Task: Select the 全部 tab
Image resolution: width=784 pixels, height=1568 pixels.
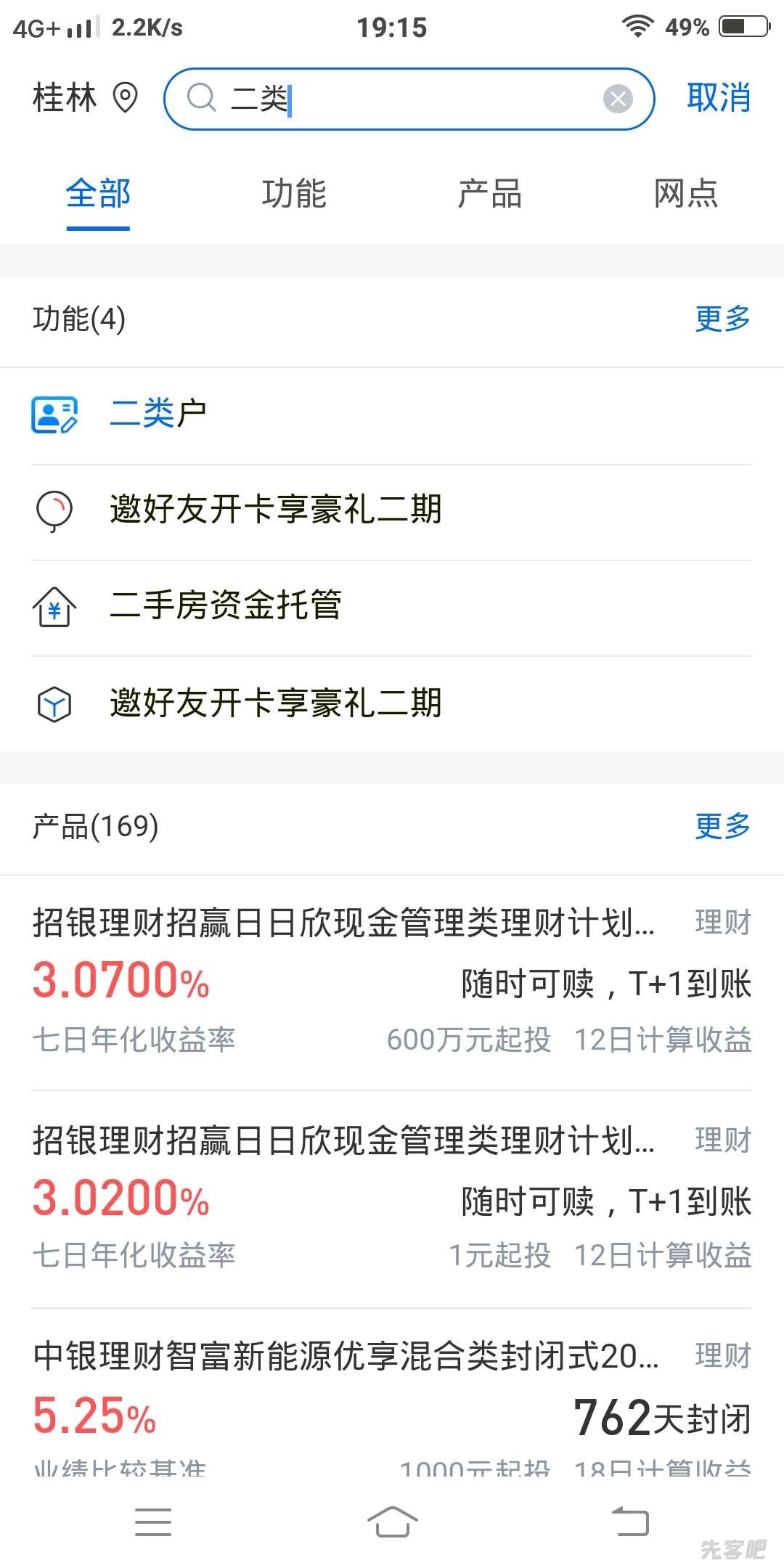Action: (98, 195)
